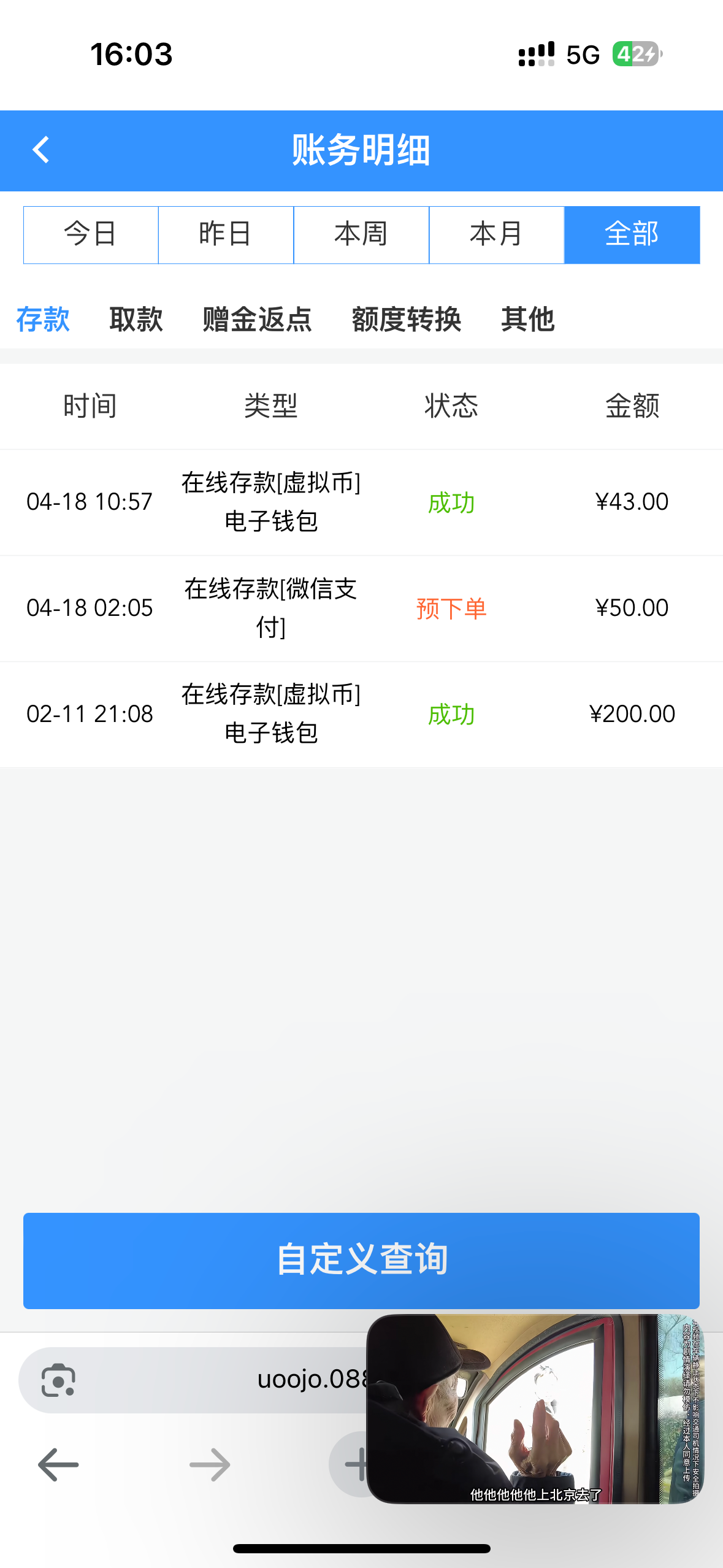Open the camera search icon in address bar
Viewport: 723px width, 1568px height.
coord(58,1380)
